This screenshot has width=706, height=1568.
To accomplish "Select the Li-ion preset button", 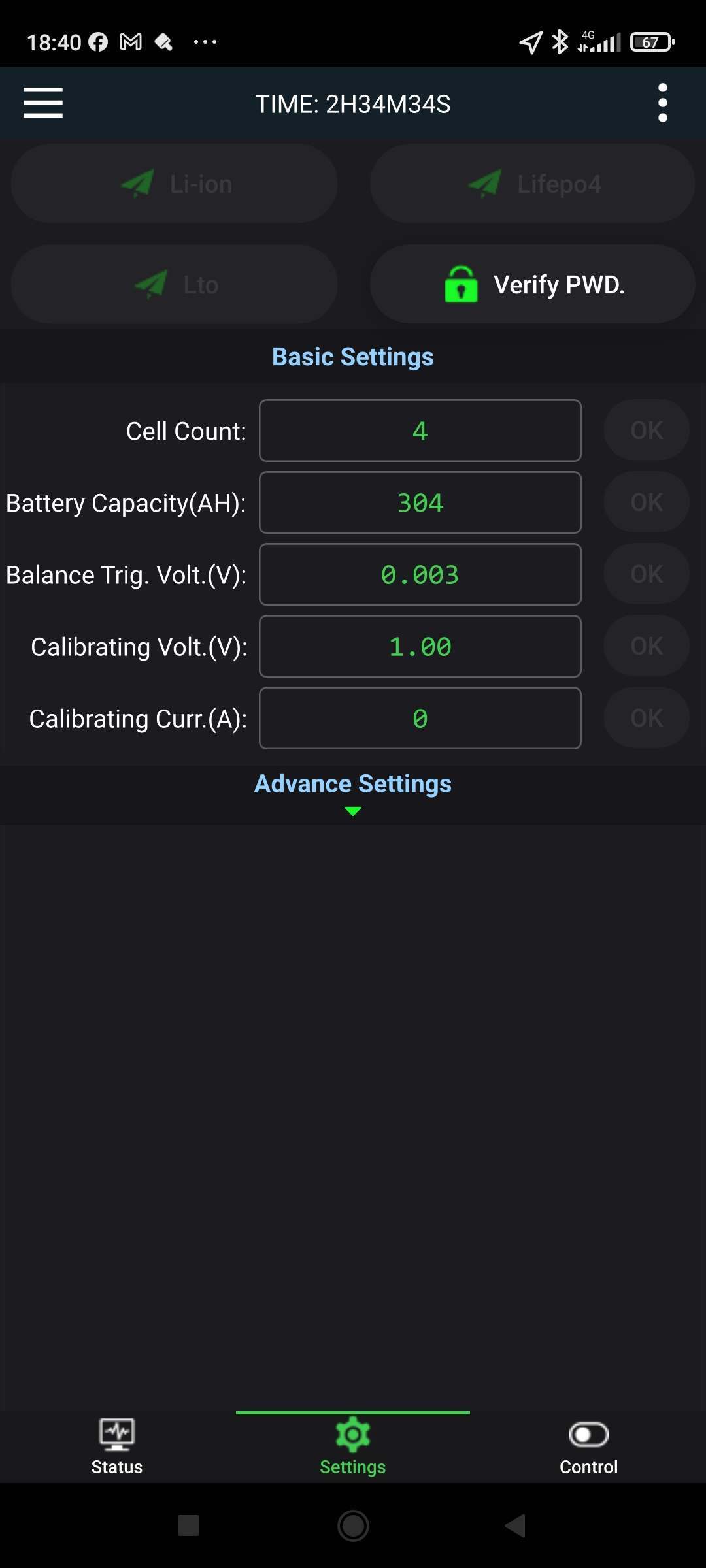I will click(x=175, y=184).
